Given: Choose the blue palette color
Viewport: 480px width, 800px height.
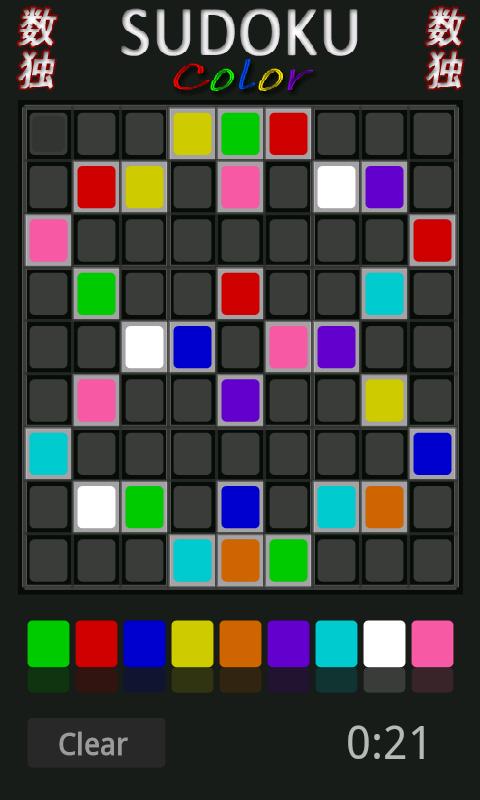Looking at the screenshot, I should coord(144,643).
